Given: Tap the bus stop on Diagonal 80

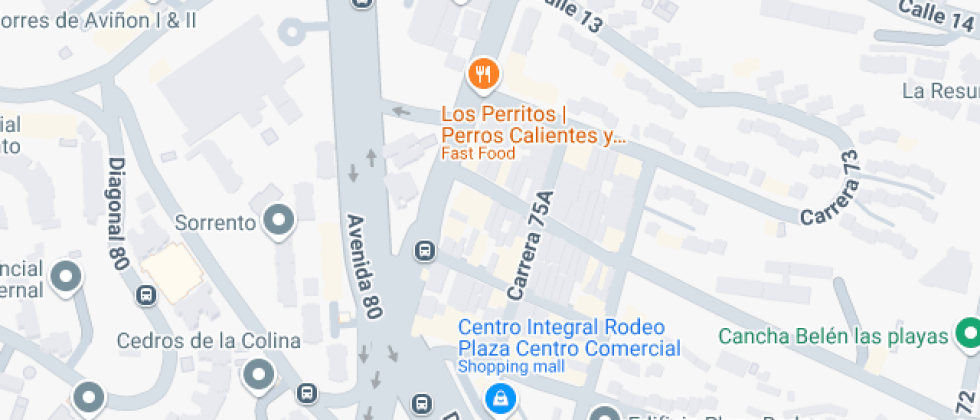Looking at the screenshot, I should 146,296.
